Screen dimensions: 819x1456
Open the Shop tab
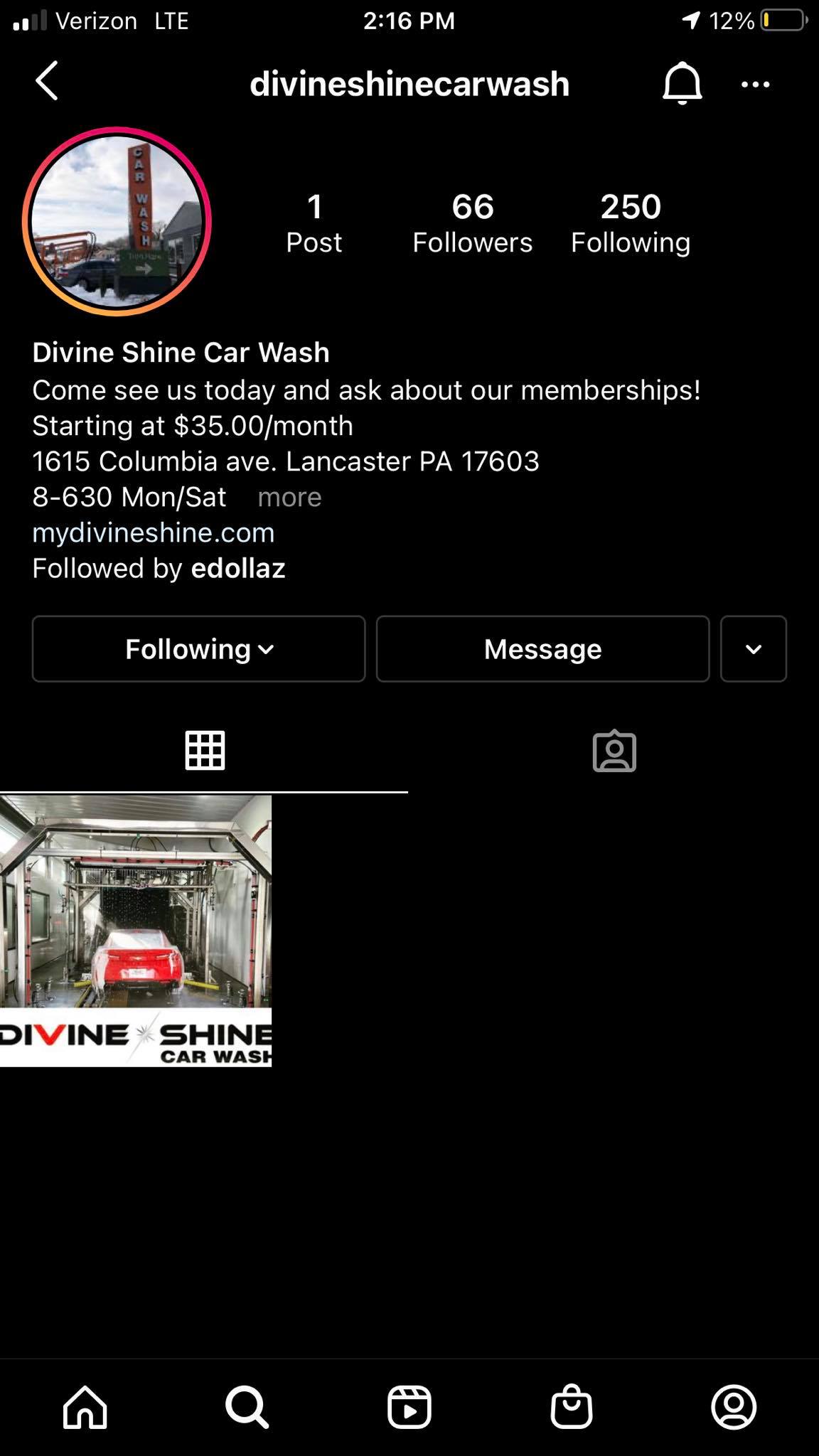[x=571, y=1407]
